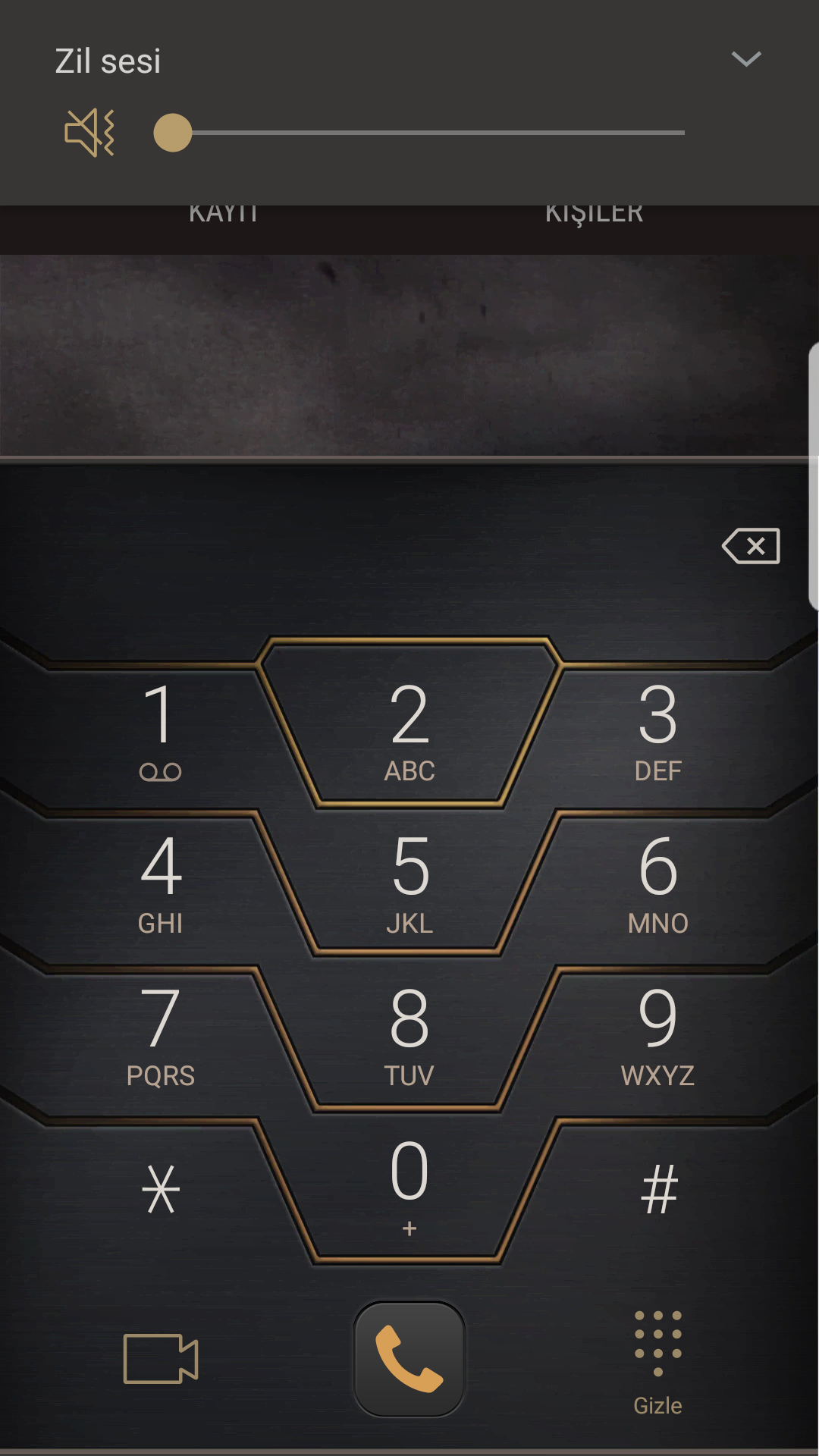The image size is (819, 1456).
Task: Delete last digit with backspace icon
Action: pyautogui.click(x=751, y=546)
